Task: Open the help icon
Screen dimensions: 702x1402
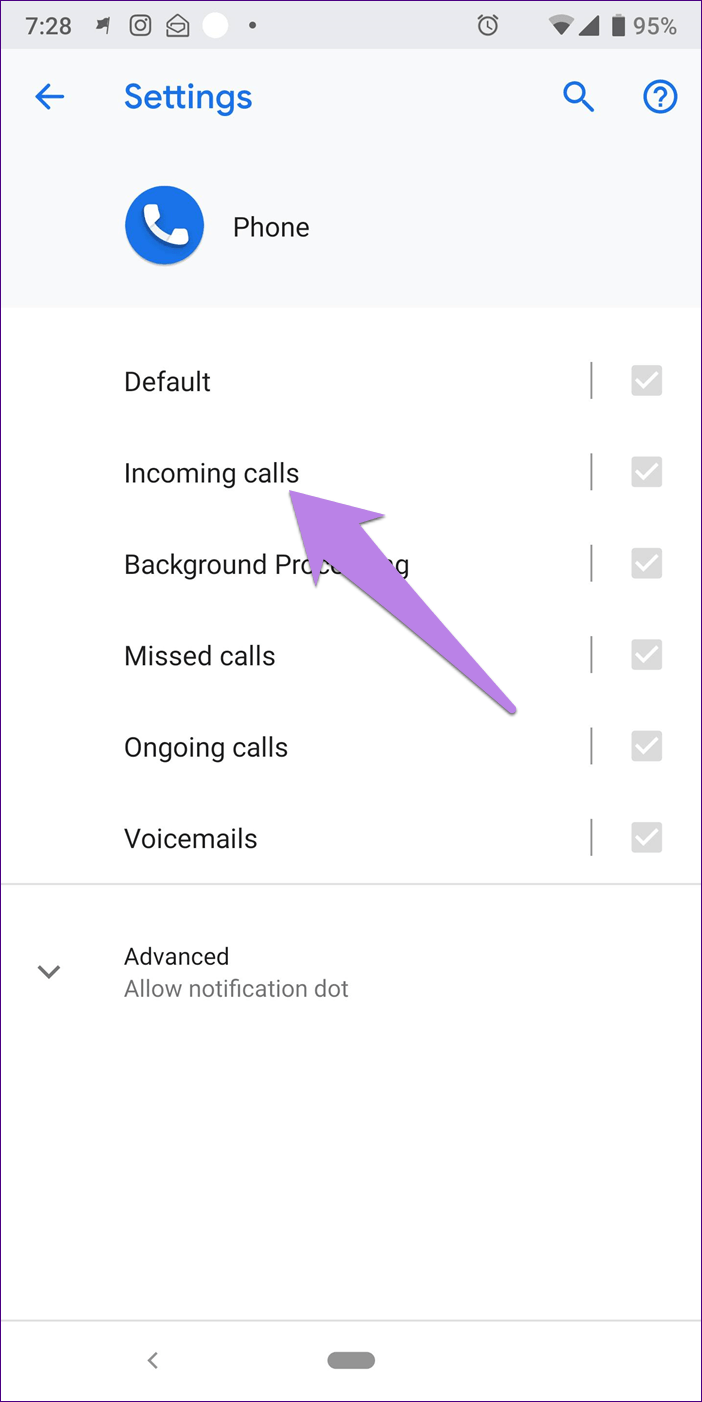Action: coord(660,97)
